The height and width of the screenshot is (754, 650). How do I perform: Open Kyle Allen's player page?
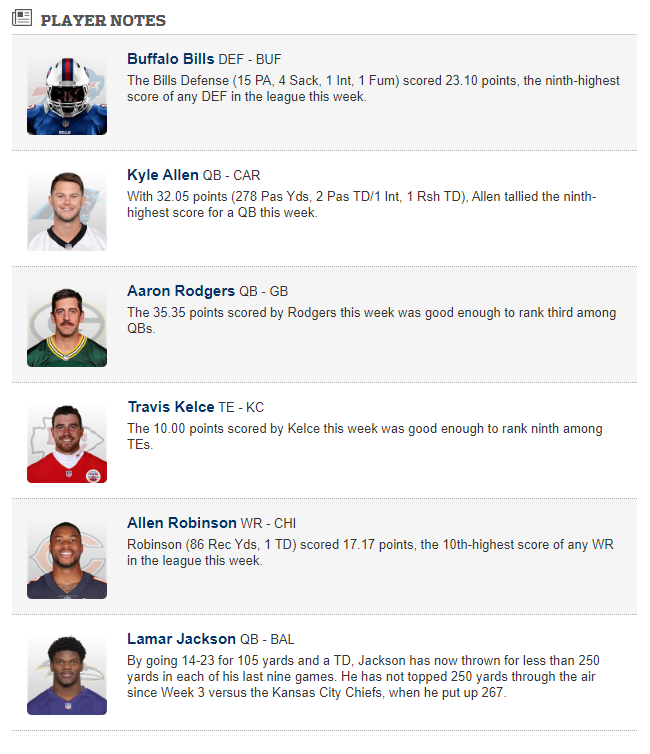163,175
